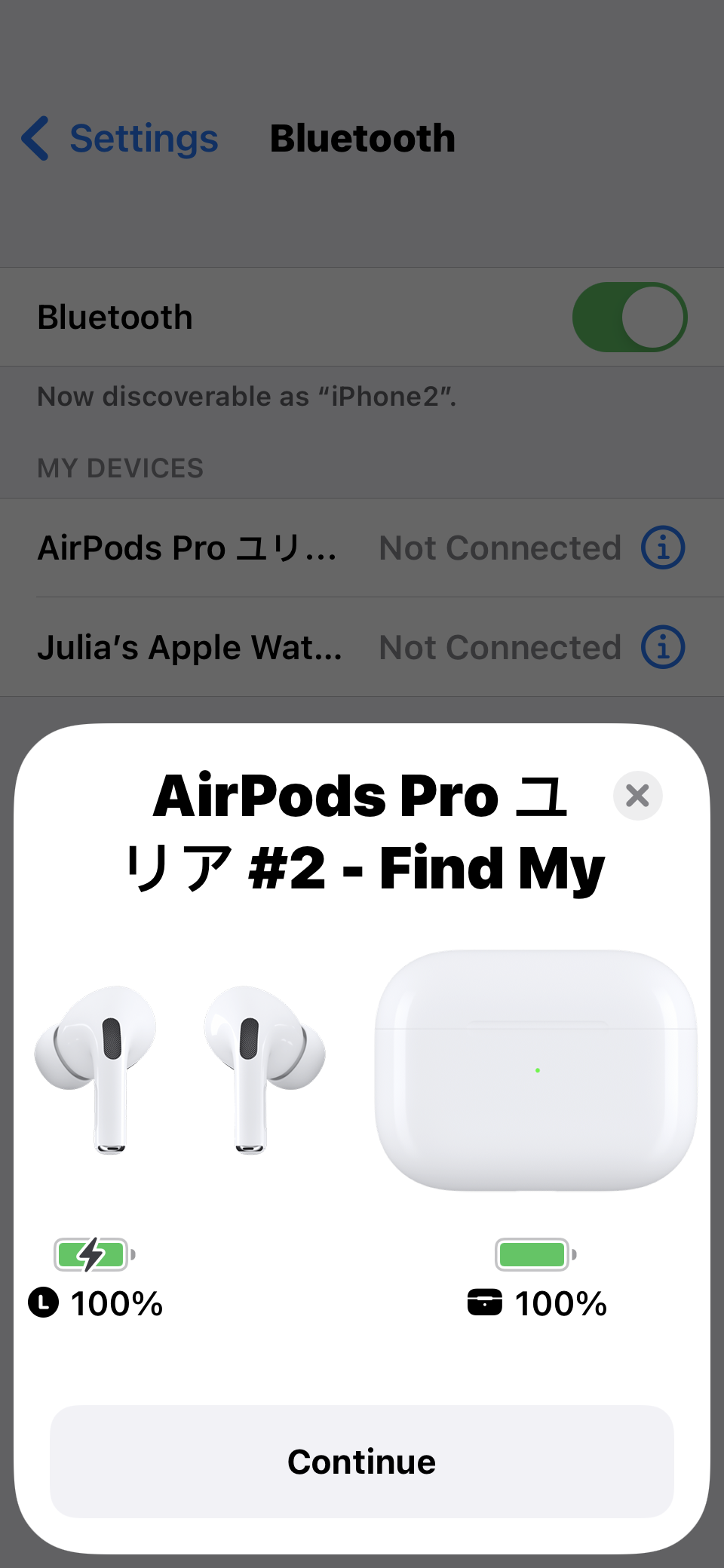
Task: Tap Continue to connect AirPods
Action: pos(362,1461)
